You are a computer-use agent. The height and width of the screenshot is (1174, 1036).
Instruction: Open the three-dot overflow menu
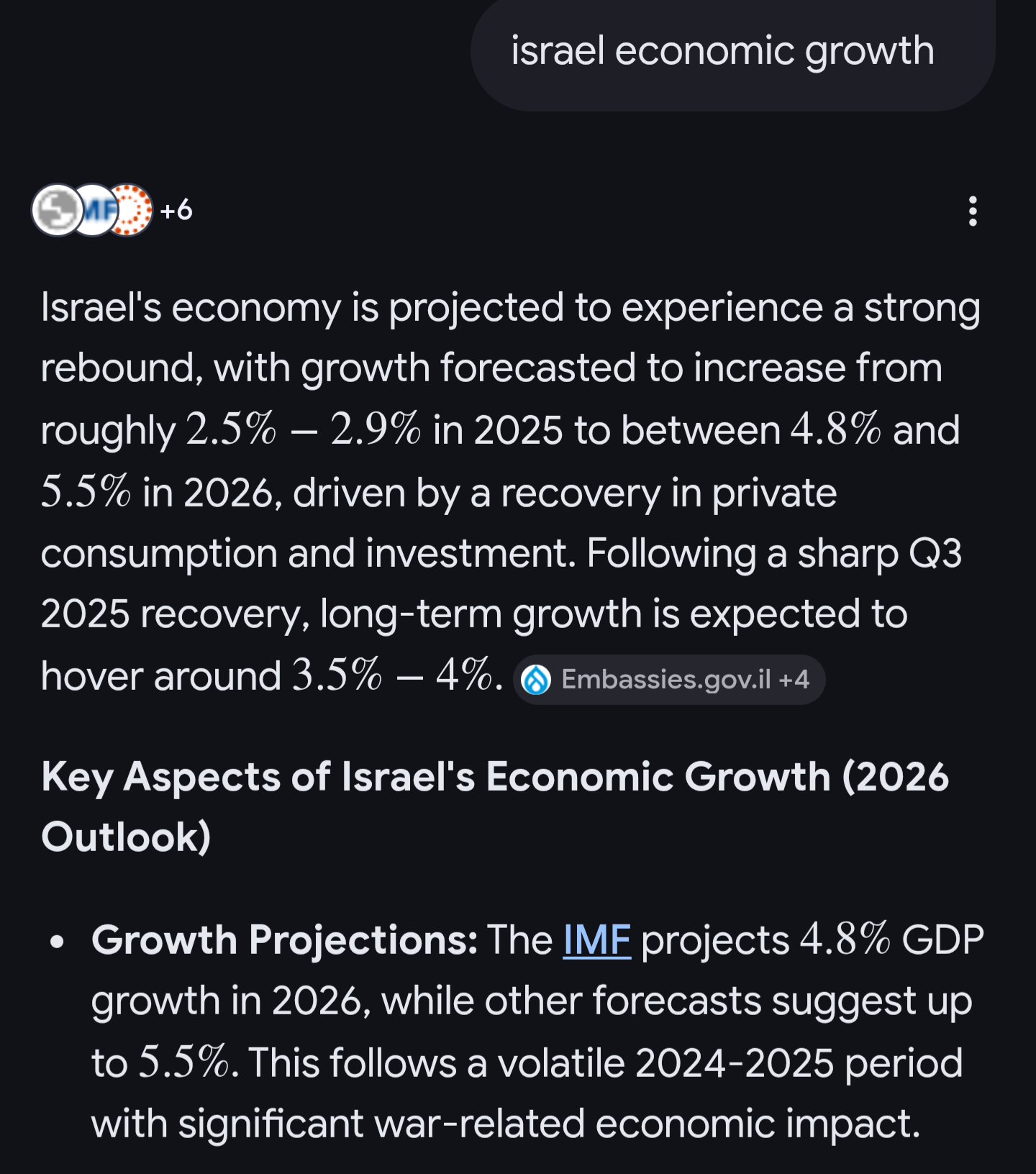tap(973, 211)
